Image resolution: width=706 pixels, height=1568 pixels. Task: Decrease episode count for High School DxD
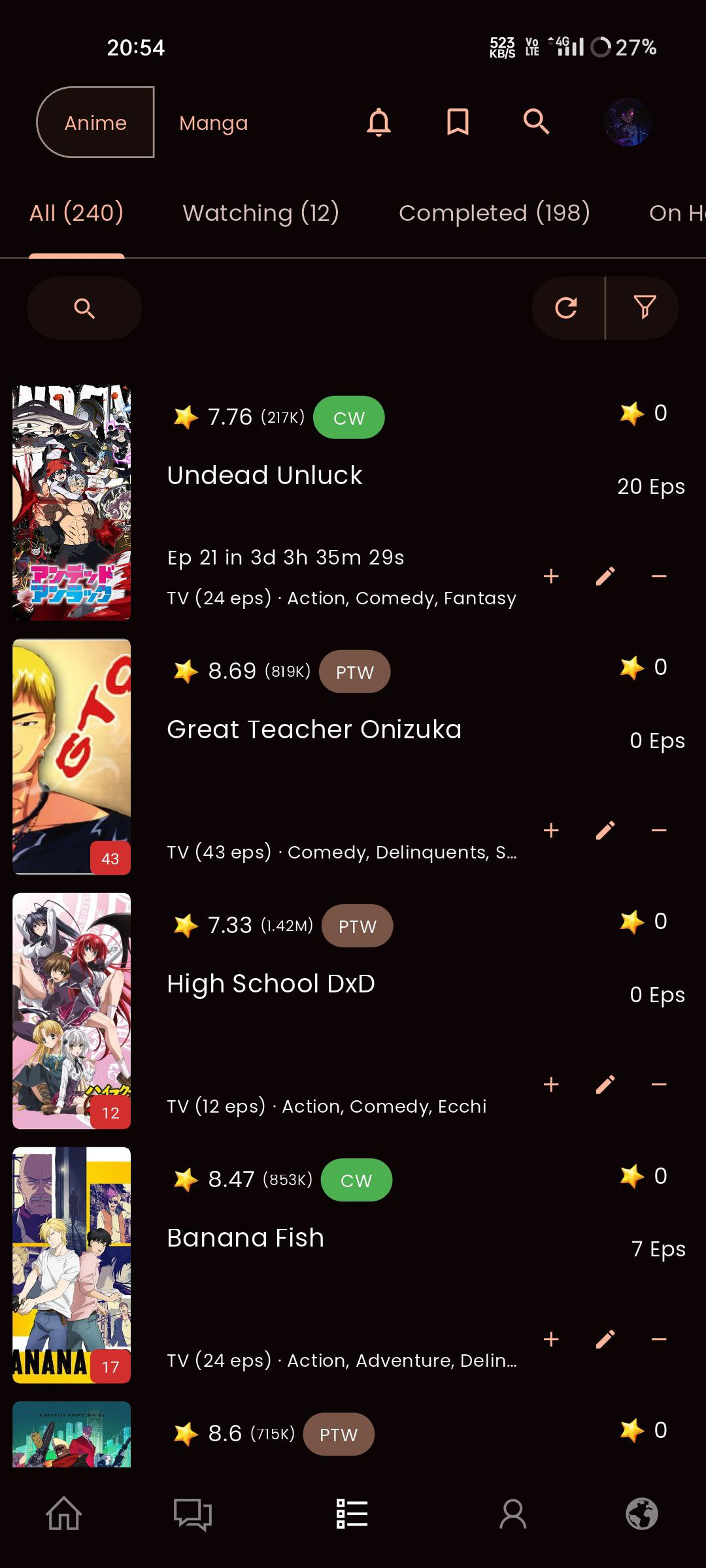click(659, 1085)
